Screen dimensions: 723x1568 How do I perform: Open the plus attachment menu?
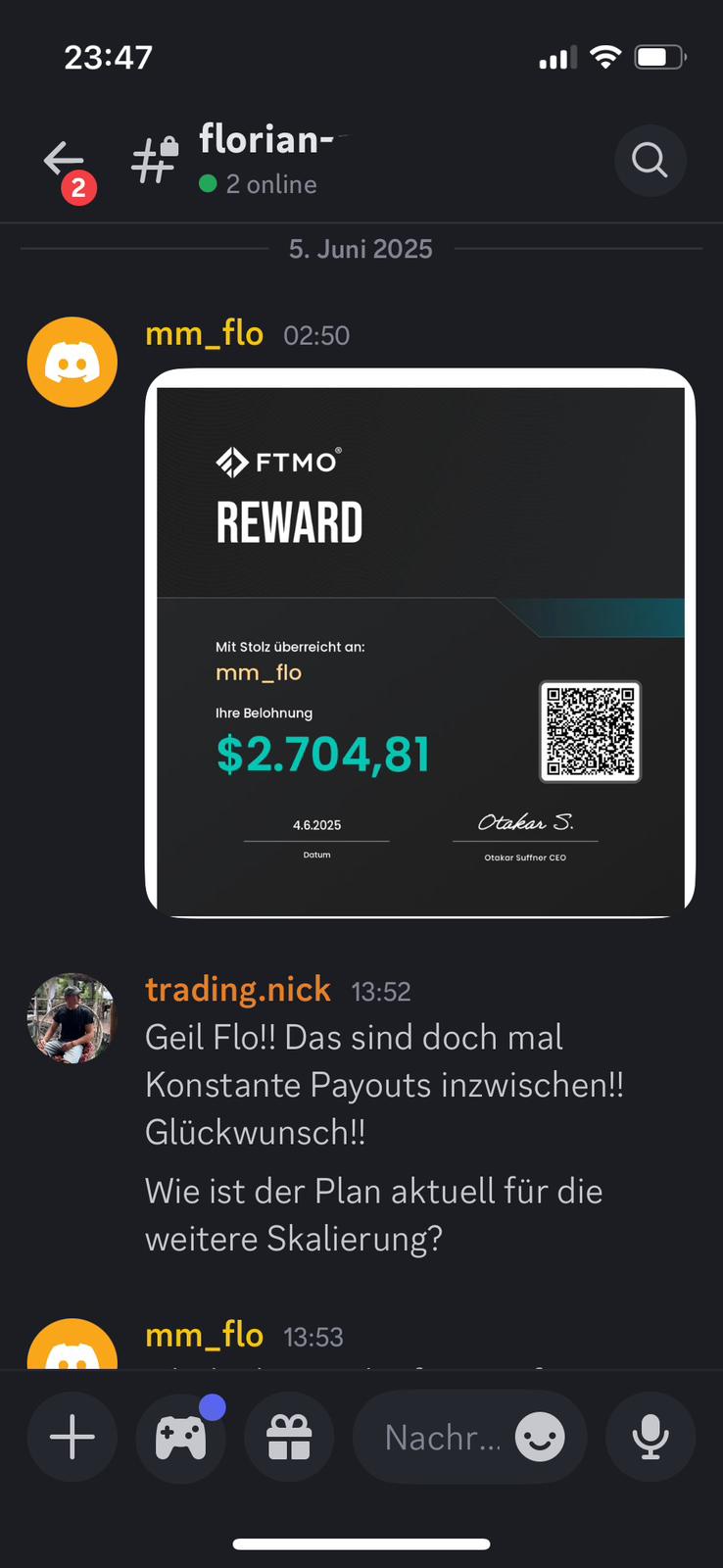click(72, 1438)
